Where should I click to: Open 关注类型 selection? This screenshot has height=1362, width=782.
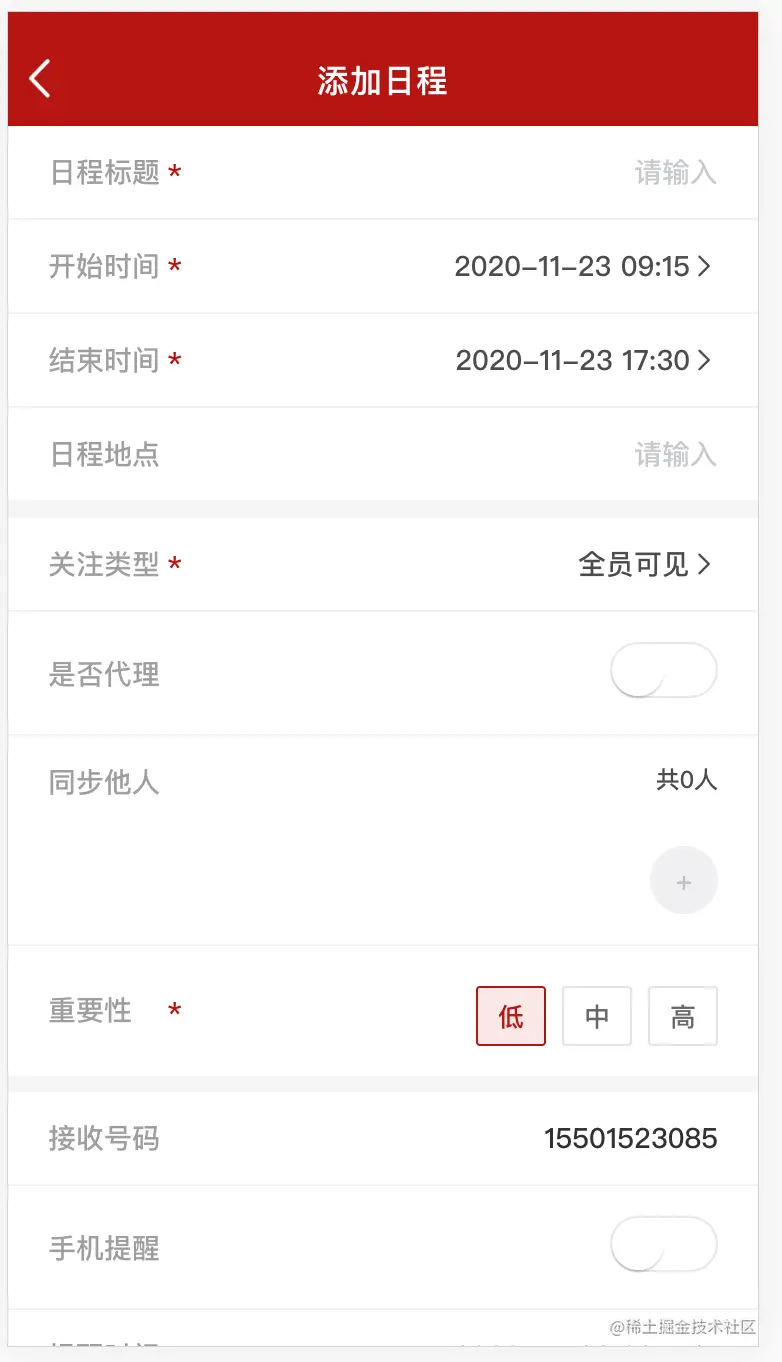pos(644,565)
